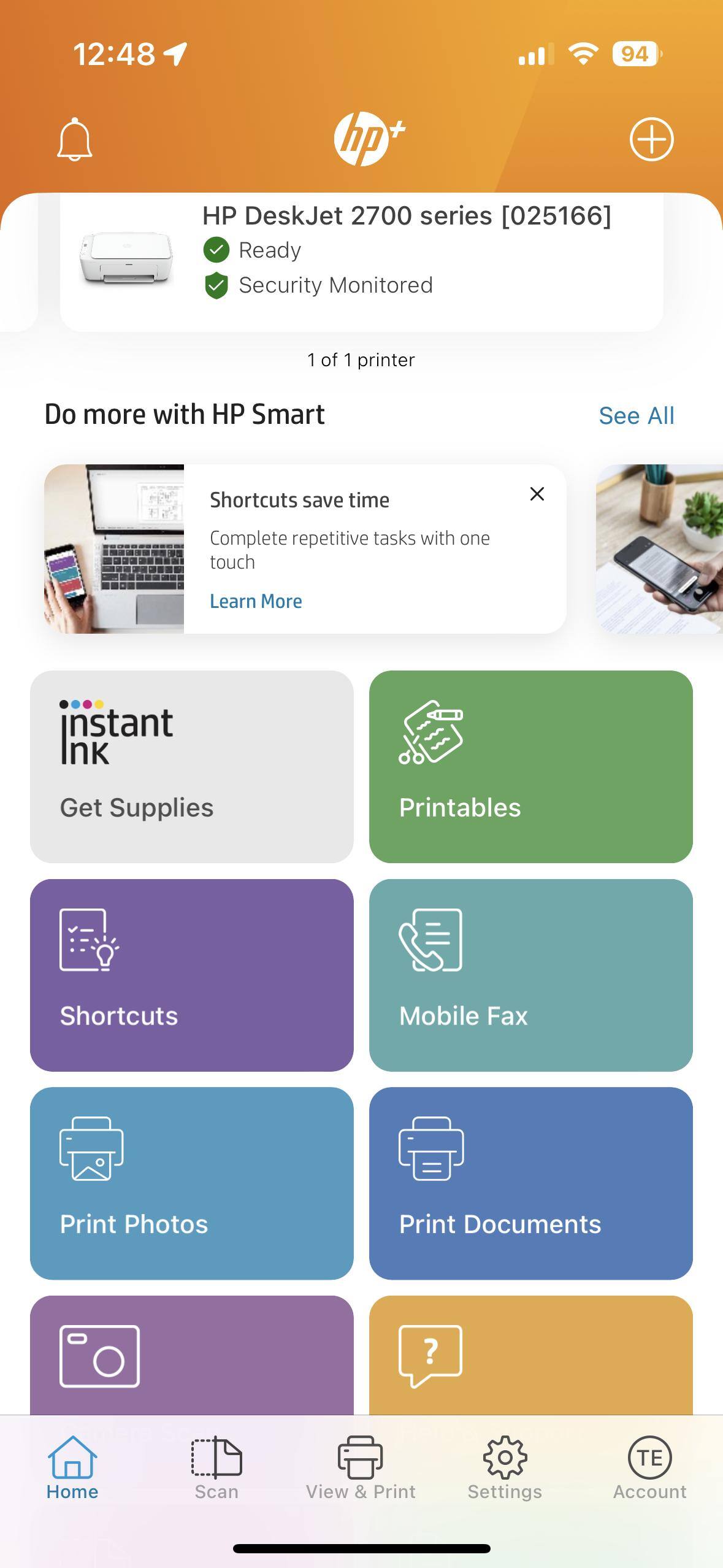Switch to the Account tab
Viewport: 723px width, 1568px height.
(649, 1468)
